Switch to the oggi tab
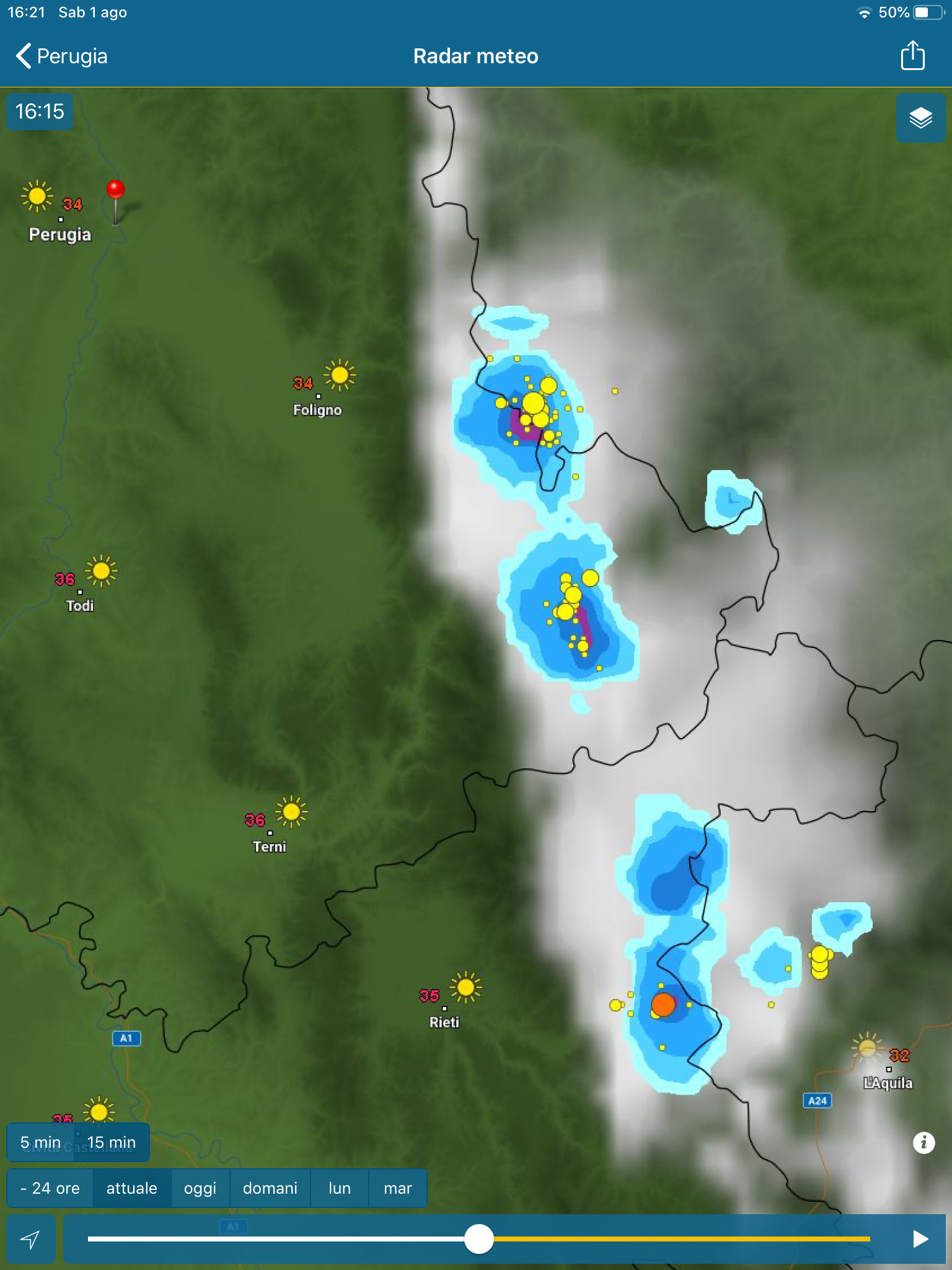952x1270 pixels. [200, 1188]
